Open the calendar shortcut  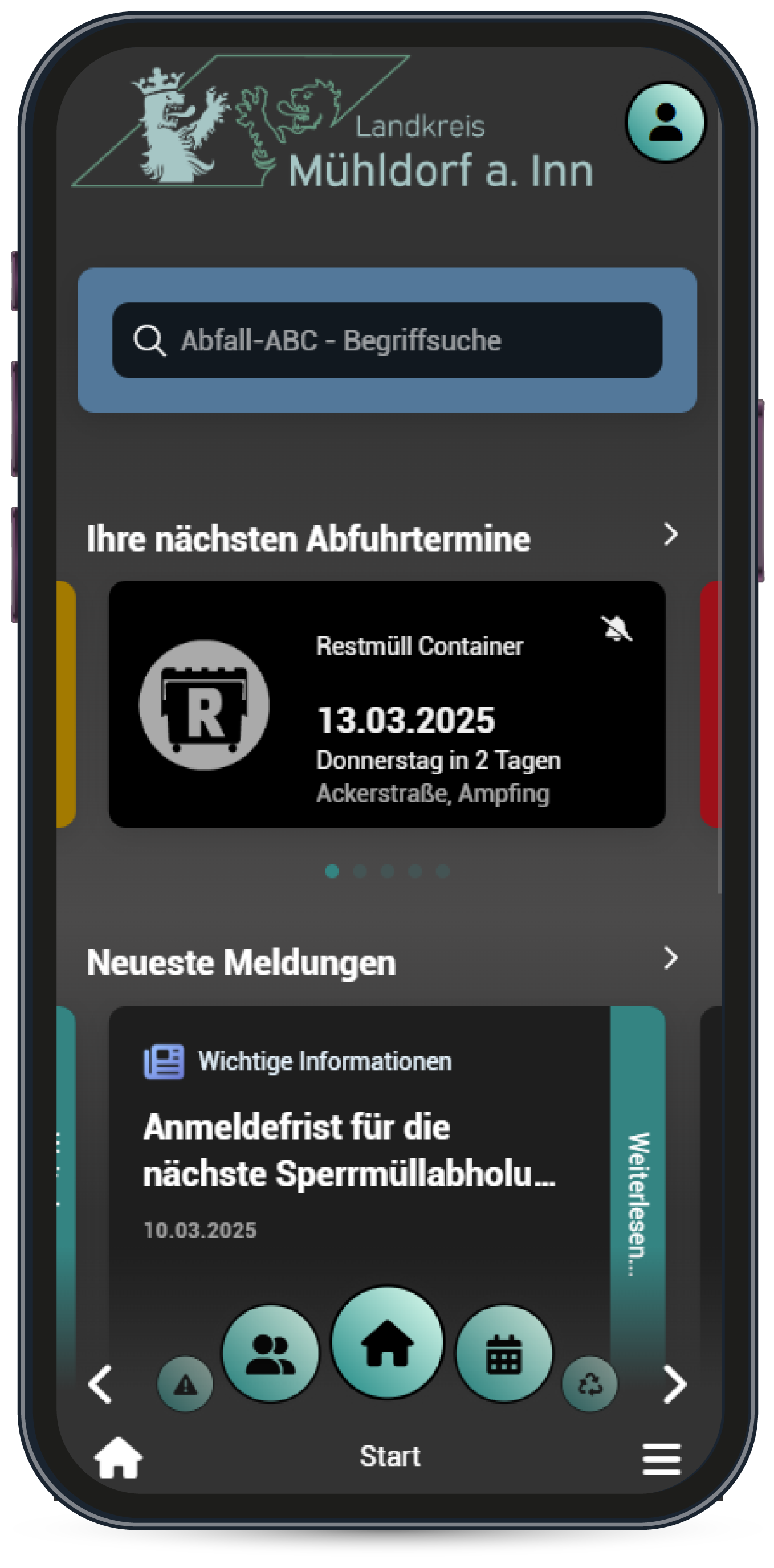(504, 1354)
